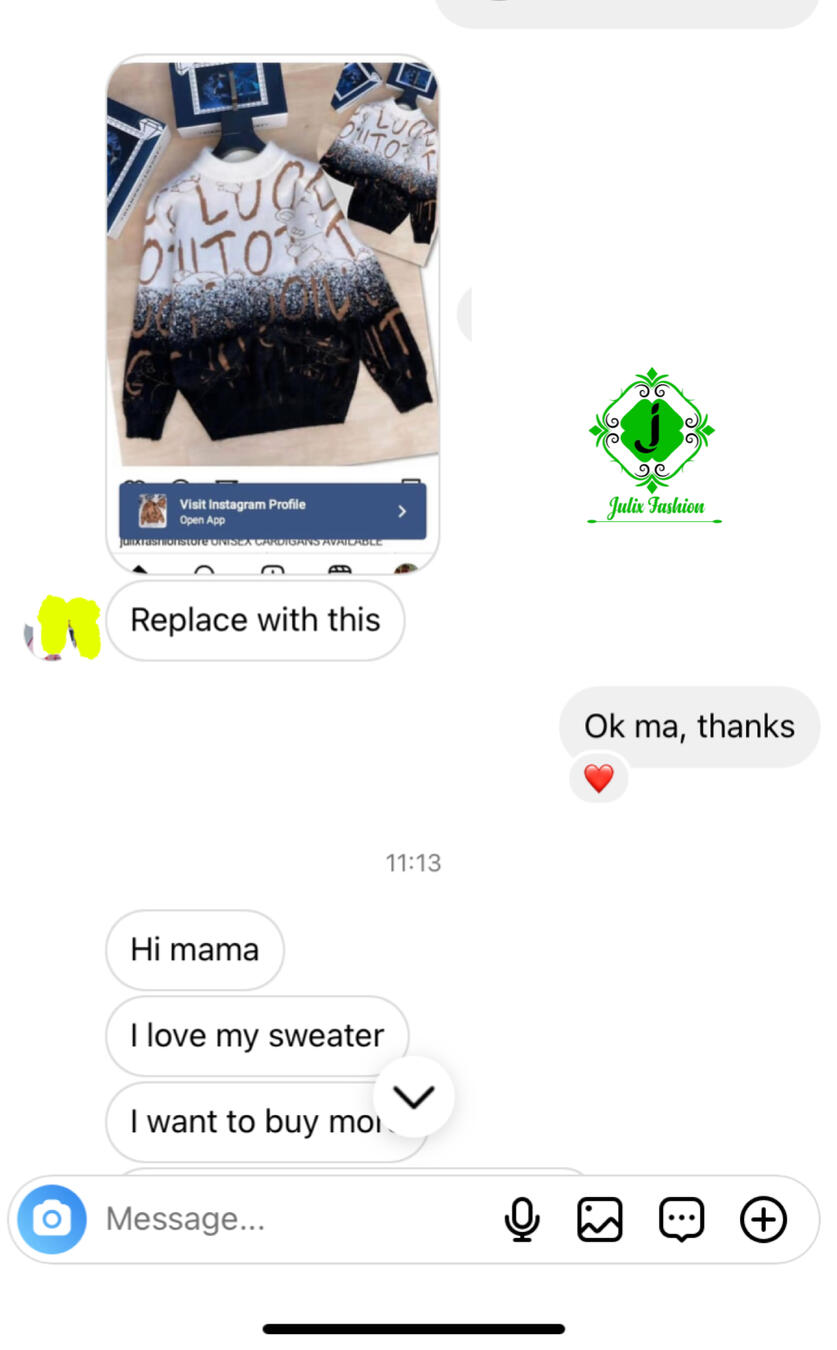Jump to the latest messages with the down chevron
Viewport: 837px width, 1350px height.
tap(414, 1097)
